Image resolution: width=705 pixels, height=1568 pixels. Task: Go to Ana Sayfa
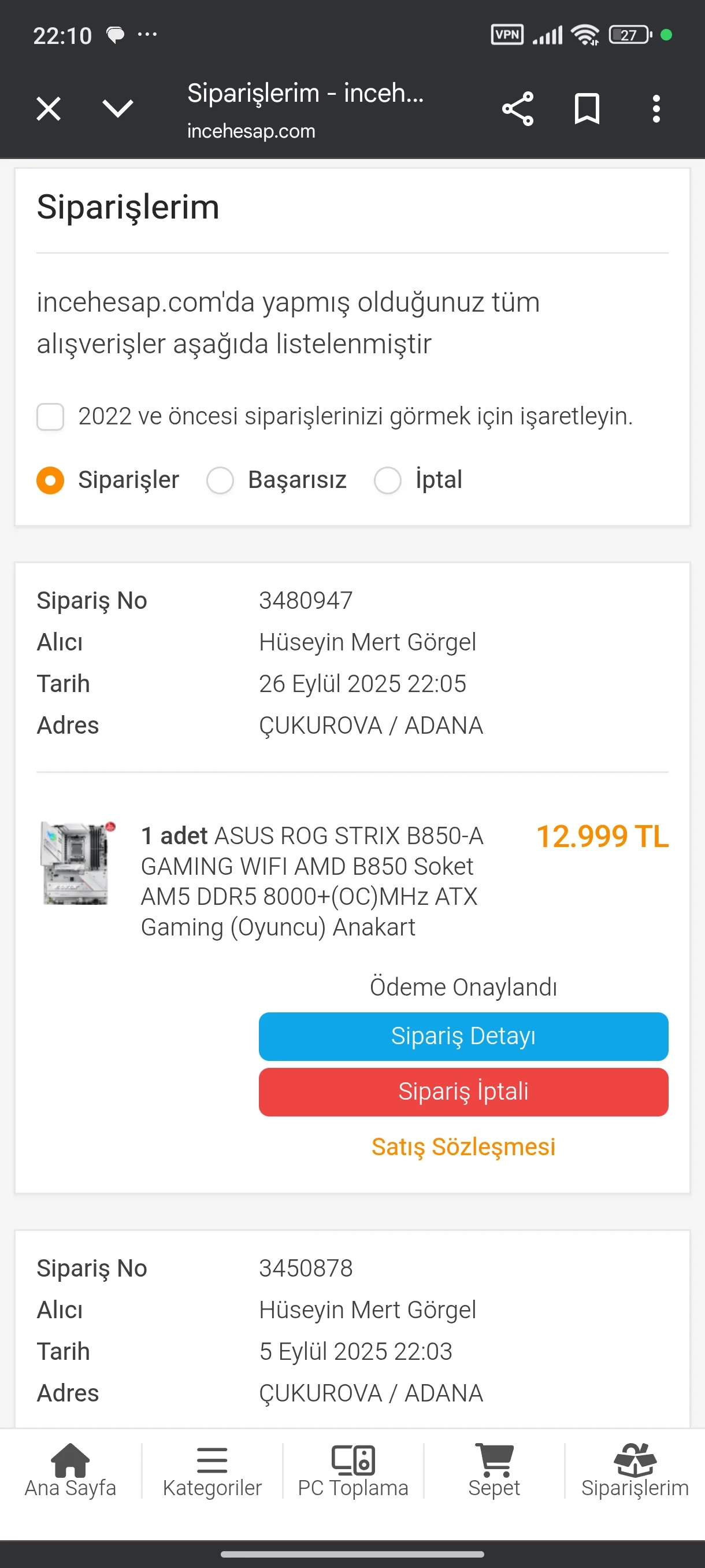(x=70, y=1469)
